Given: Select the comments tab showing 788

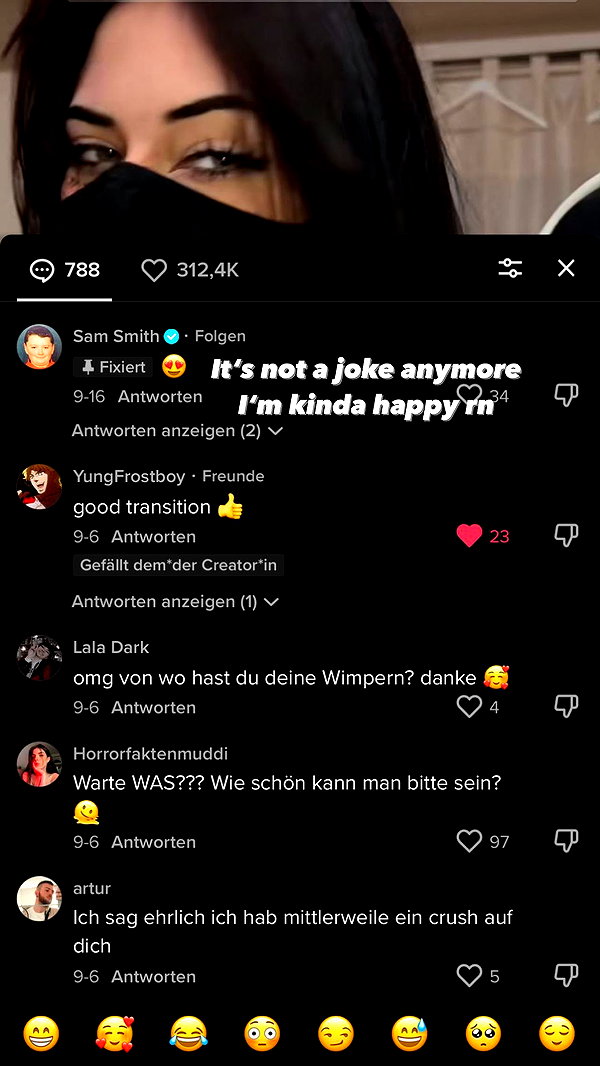Looking at the screenshot, I should coord(65,271).
